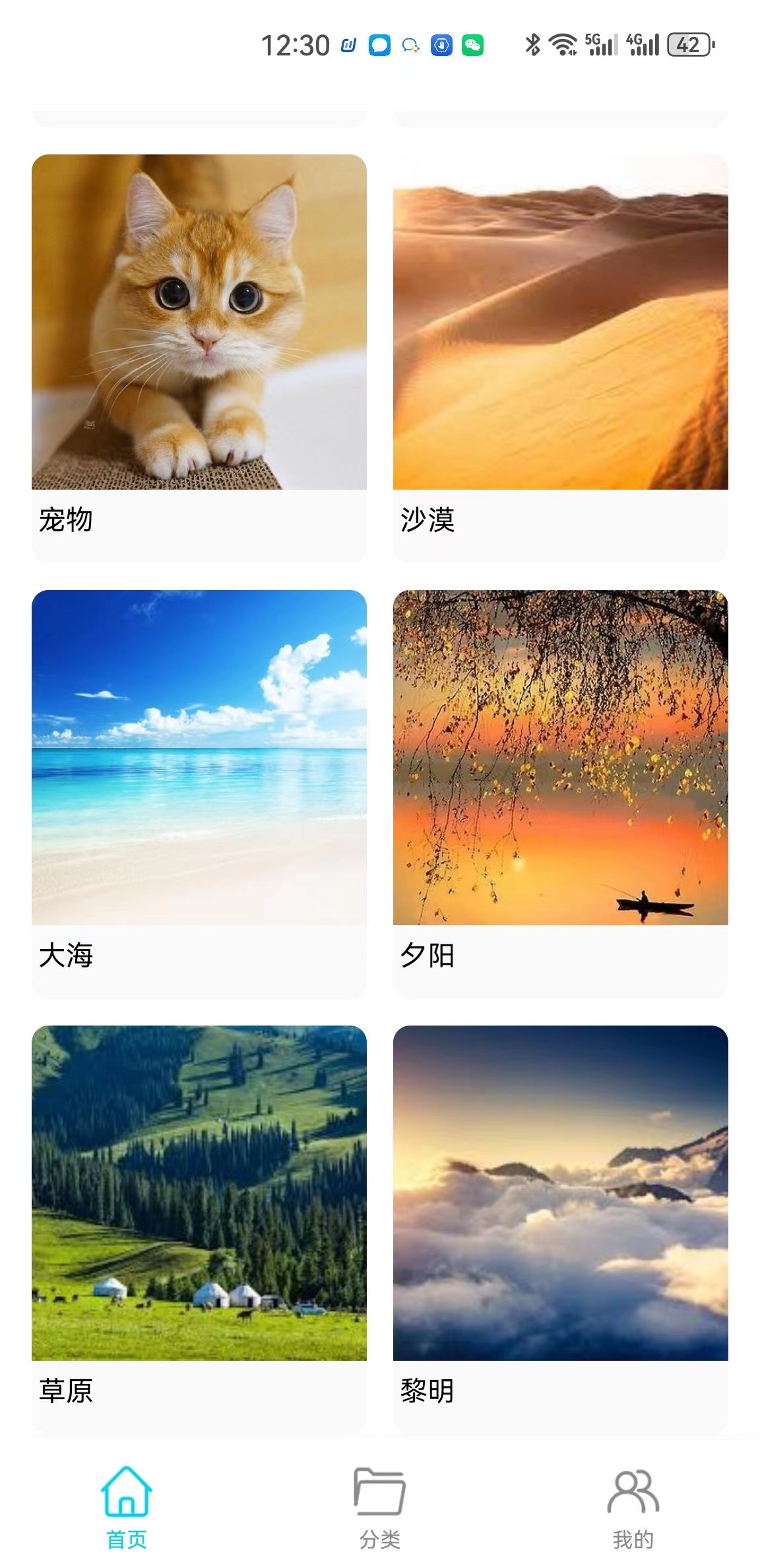Tap the battery indicator showing 42

[688, 44]
